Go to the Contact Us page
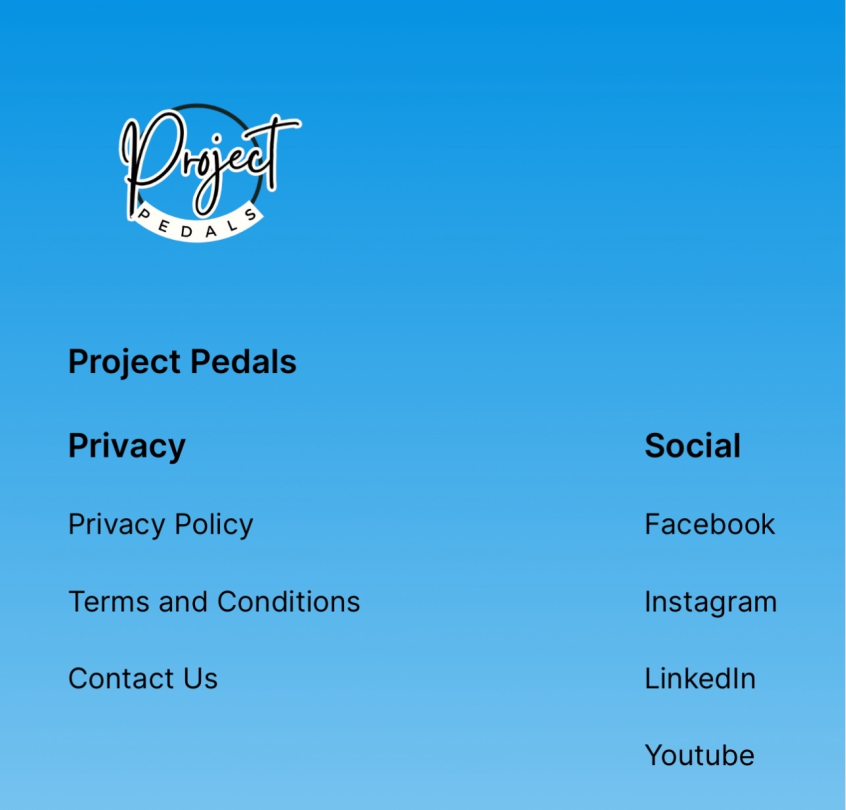Image resolution: width=846 pixels, height=810 pixels. [x=143, y=679]
